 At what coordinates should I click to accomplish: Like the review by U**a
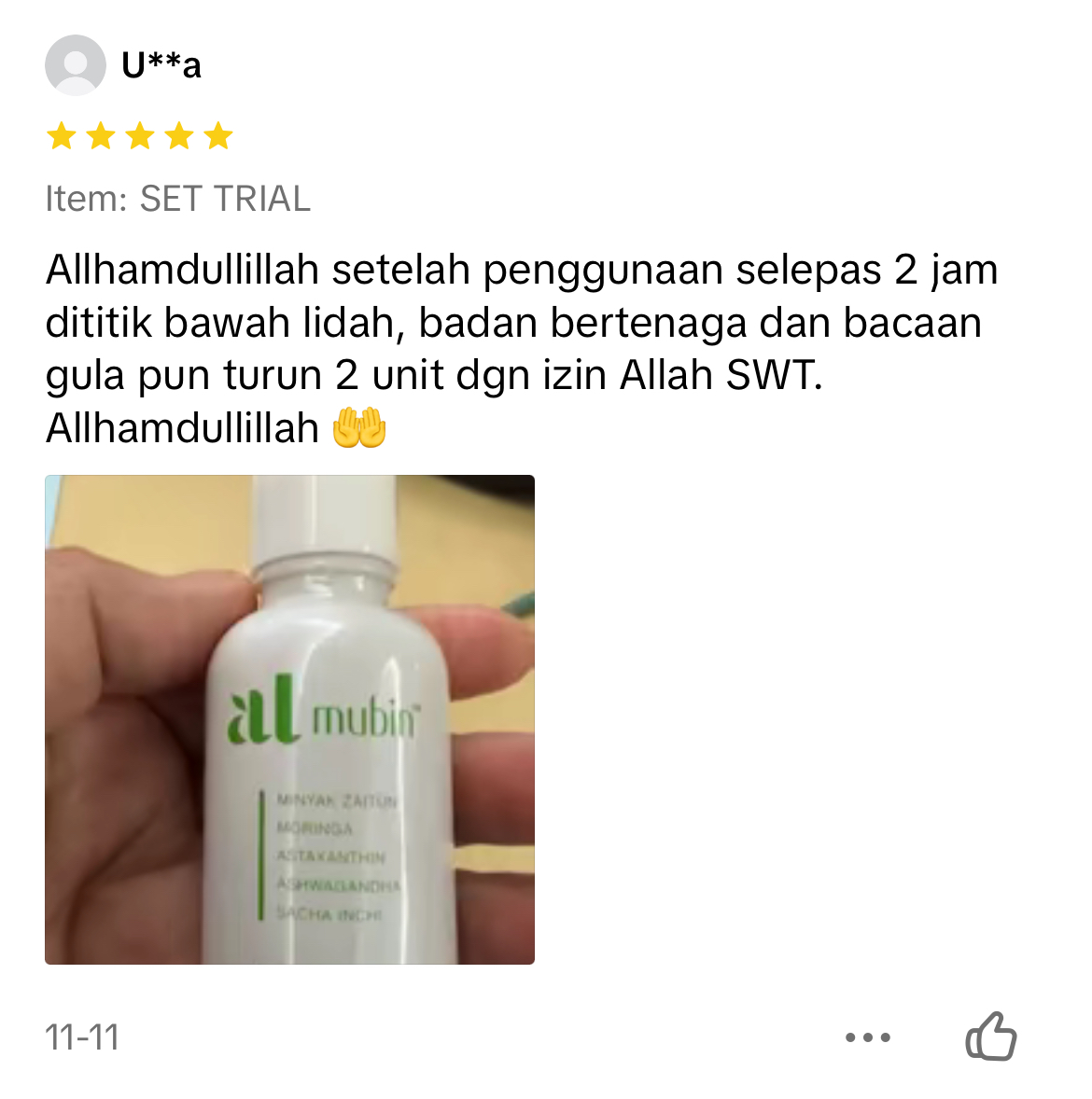point(990,1036)
